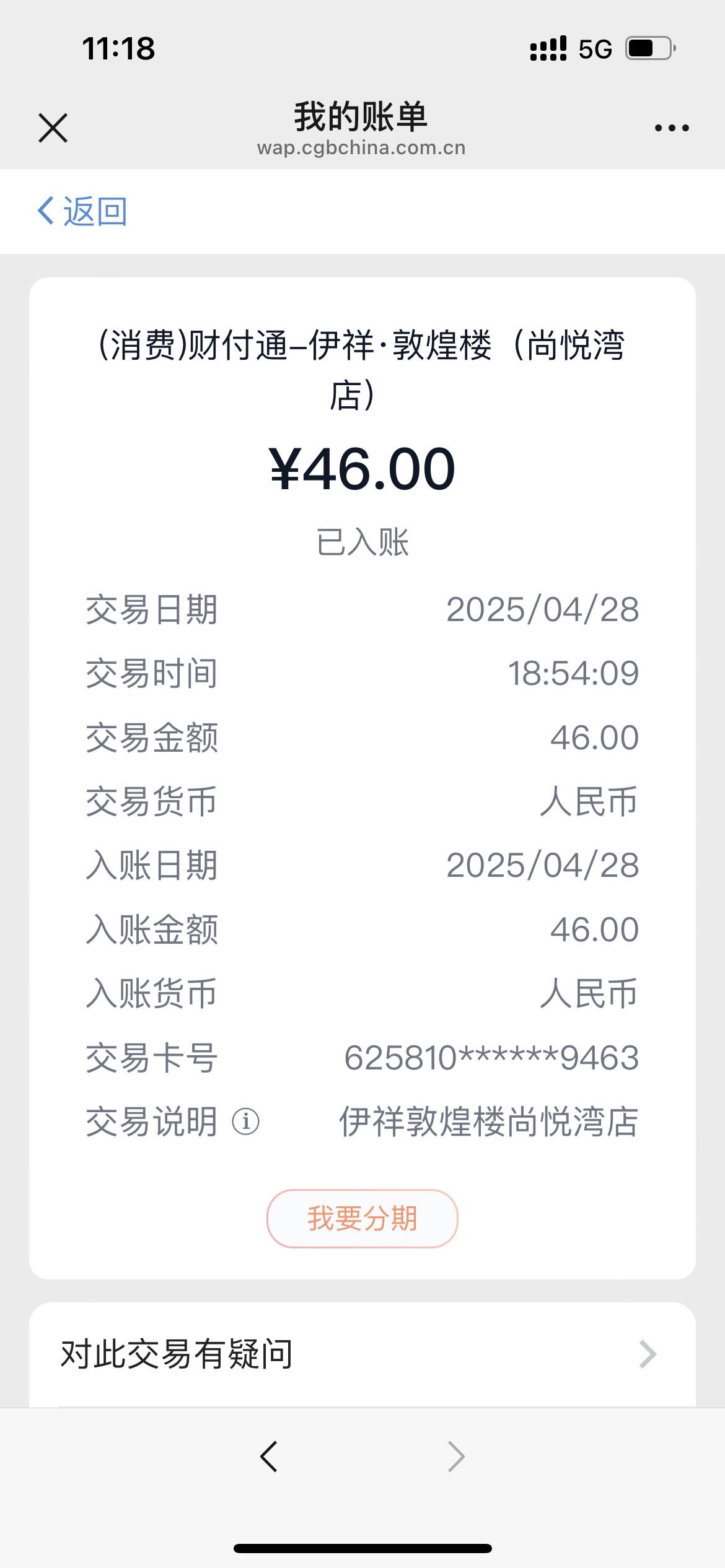Open the three-dot overflow menu
The width and height of the screenshot is (725, 1568).
click(672, 128)
